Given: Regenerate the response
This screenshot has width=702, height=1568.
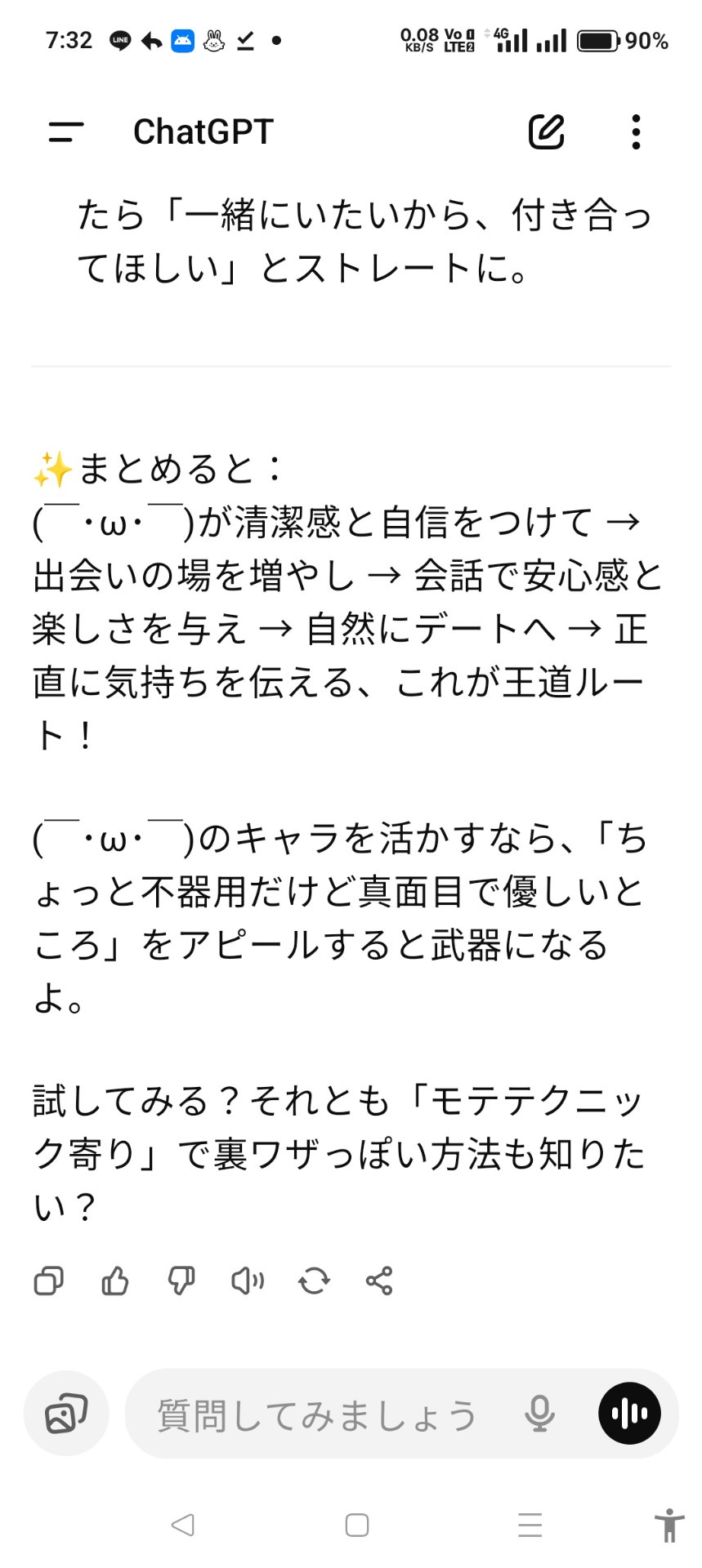Looking at the screenshot, I should 314,1281.
